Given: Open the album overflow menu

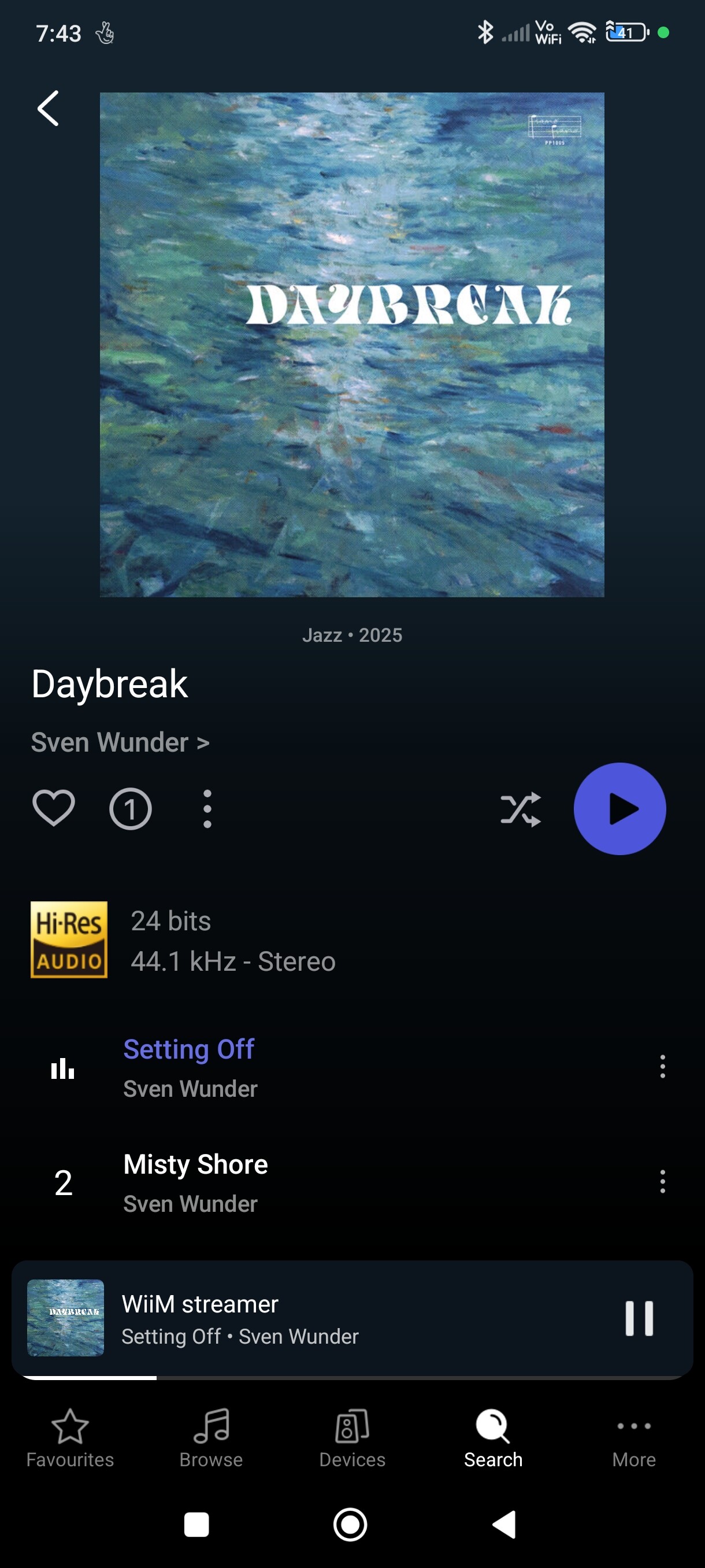Looking at the screenshot, I should [x=207, y=809].
